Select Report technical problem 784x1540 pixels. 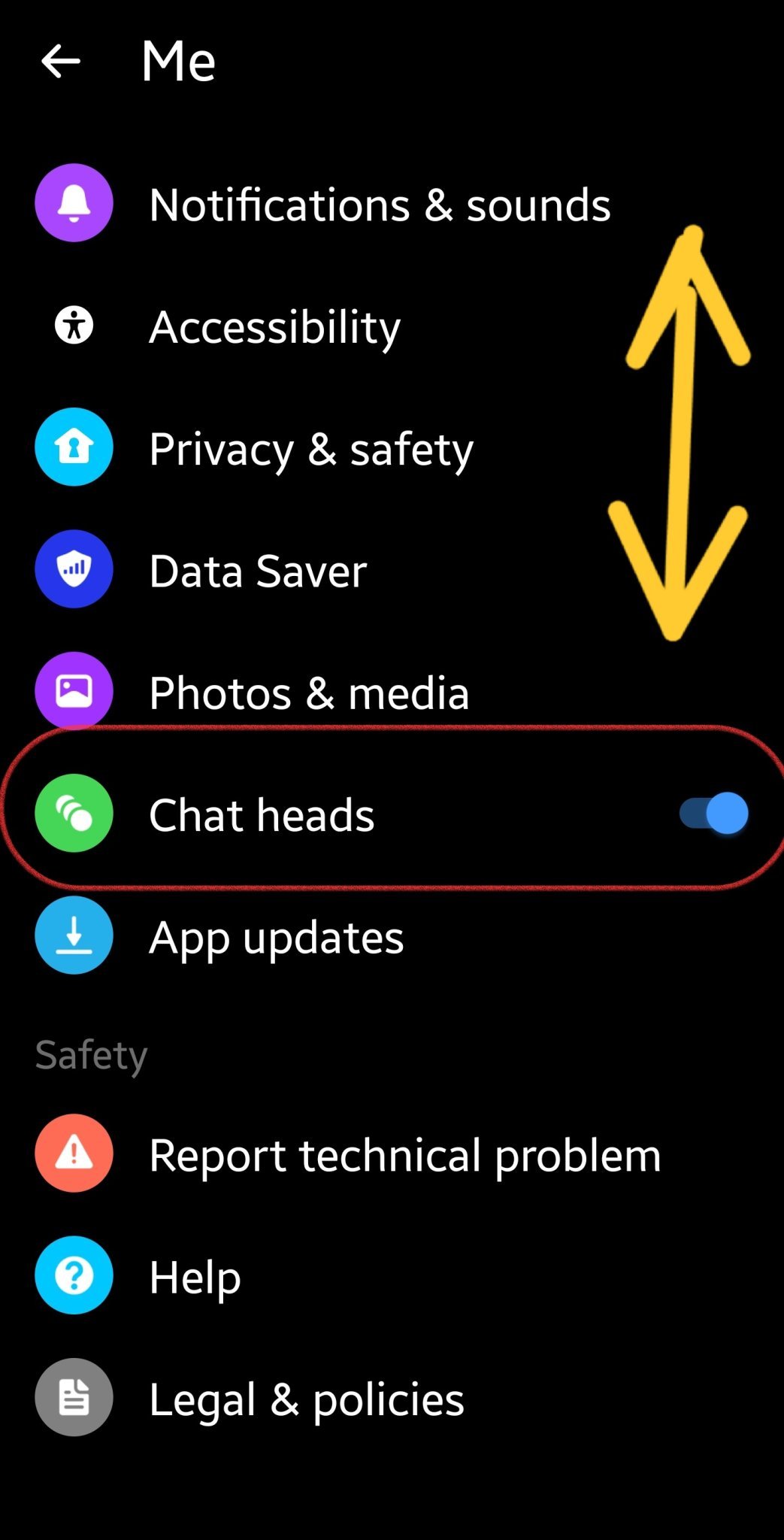404,1154
